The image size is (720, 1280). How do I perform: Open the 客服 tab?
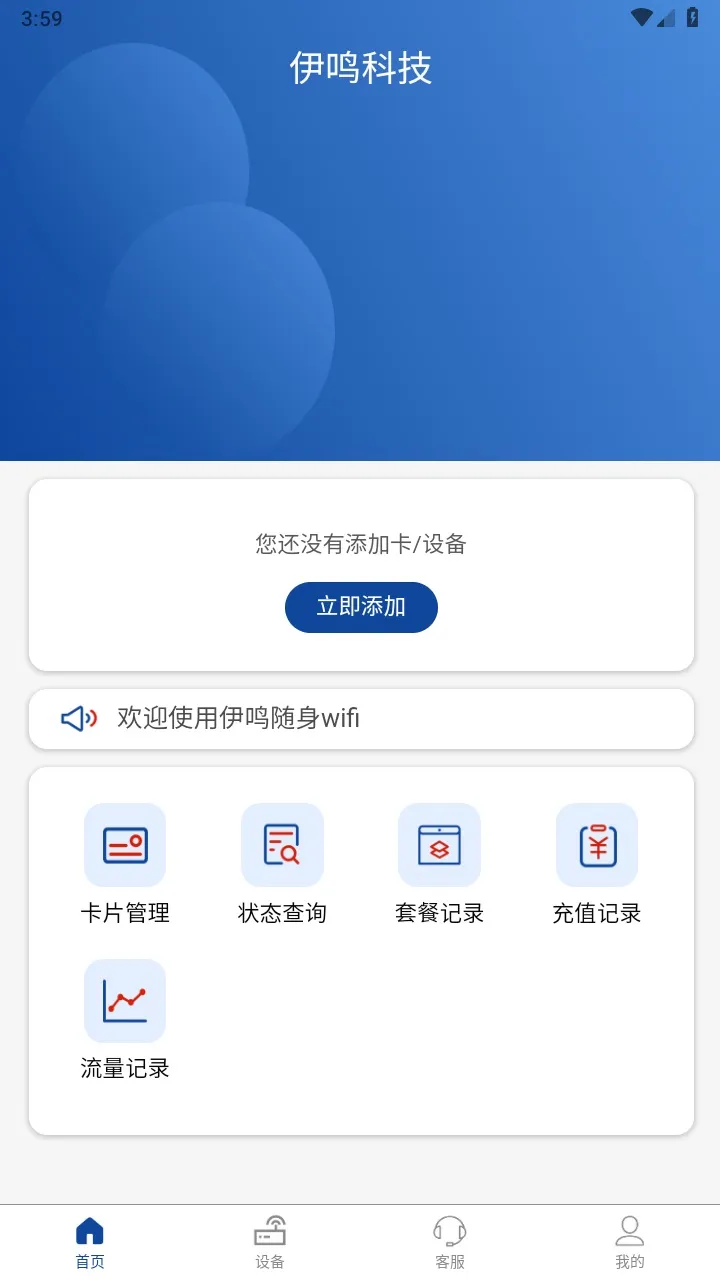pos(450,1240)
